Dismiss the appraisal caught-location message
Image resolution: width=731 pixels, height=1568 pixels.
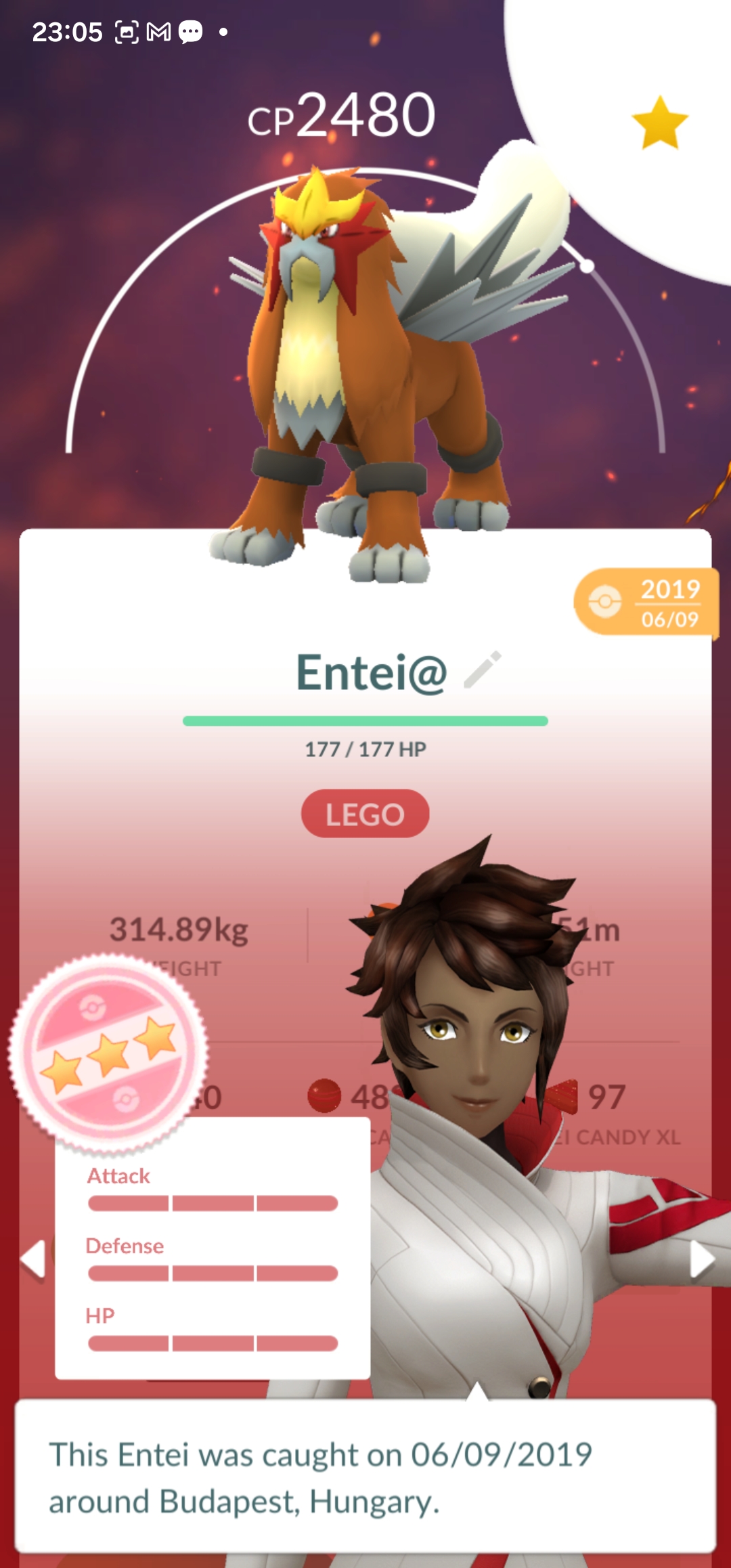click(x=365, y=1476)
